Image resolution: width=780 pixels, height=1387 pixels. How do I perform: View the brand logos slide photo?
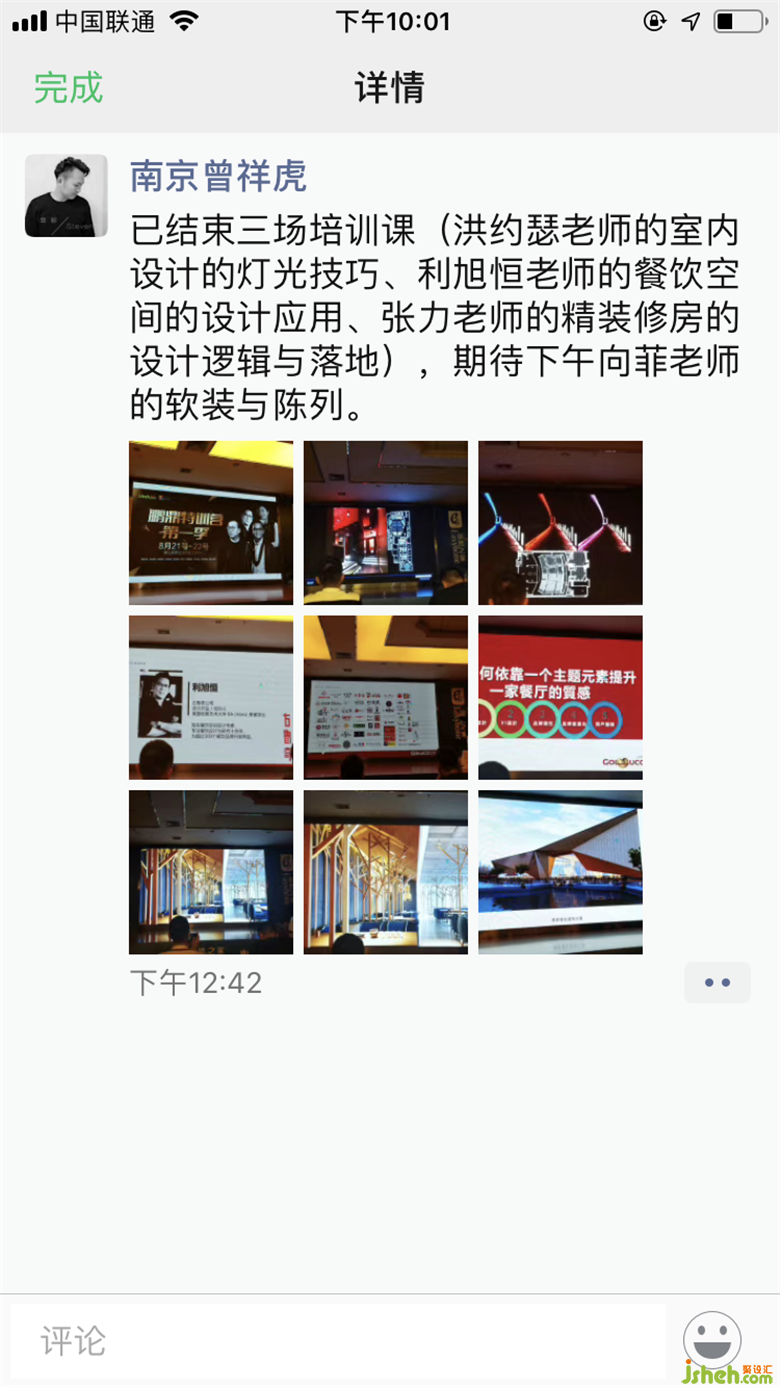386,697
